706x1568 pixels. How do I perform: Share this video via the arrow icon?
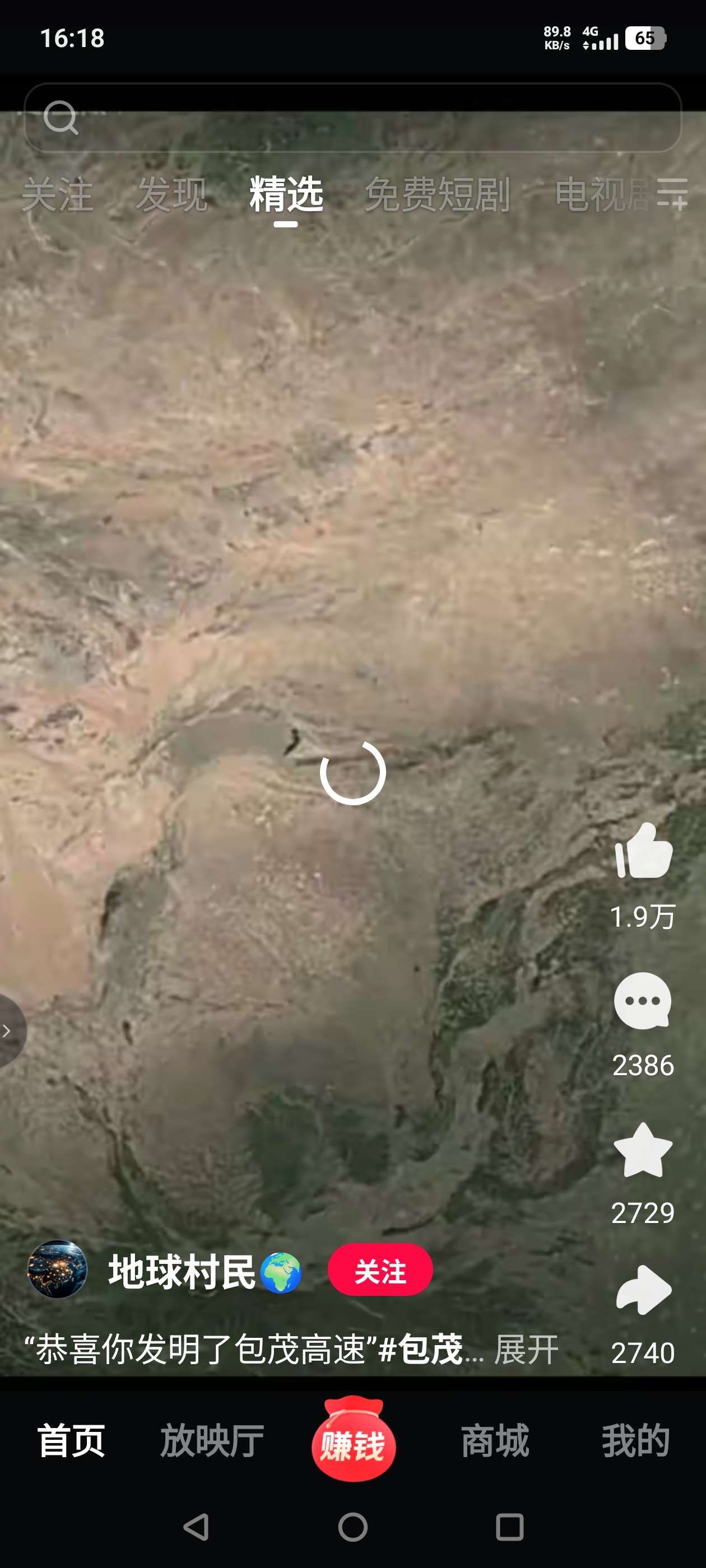point(643,1290)
